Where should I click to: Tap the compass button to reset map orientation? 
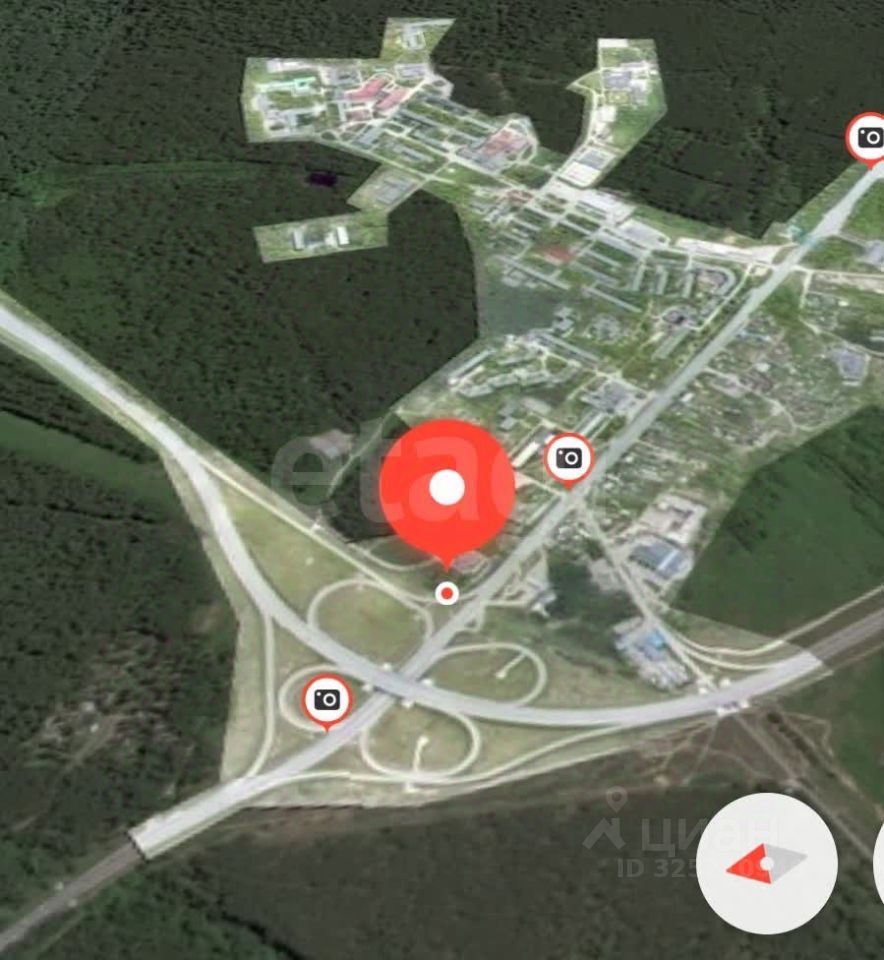point(766,864)
